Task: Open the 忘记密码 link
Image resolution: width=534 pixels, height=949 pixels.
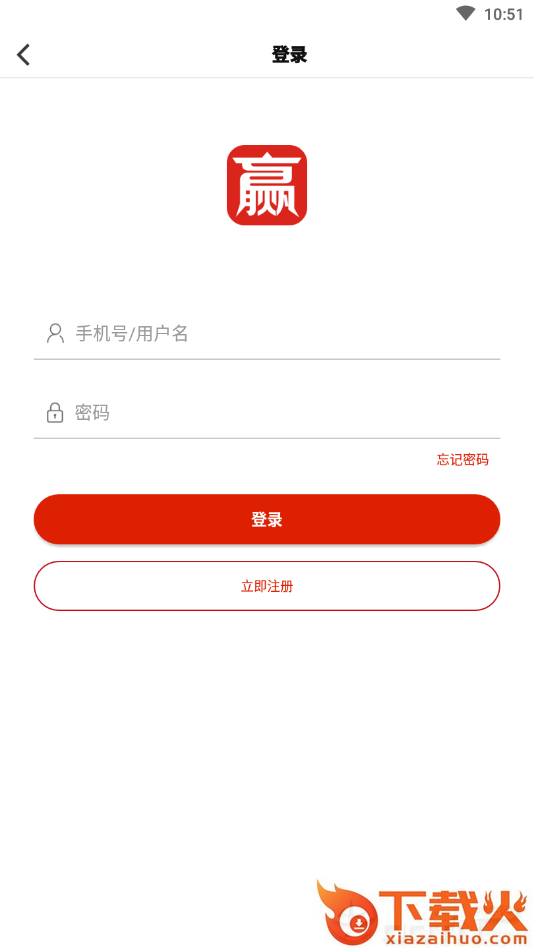Action: coord(463,459)
